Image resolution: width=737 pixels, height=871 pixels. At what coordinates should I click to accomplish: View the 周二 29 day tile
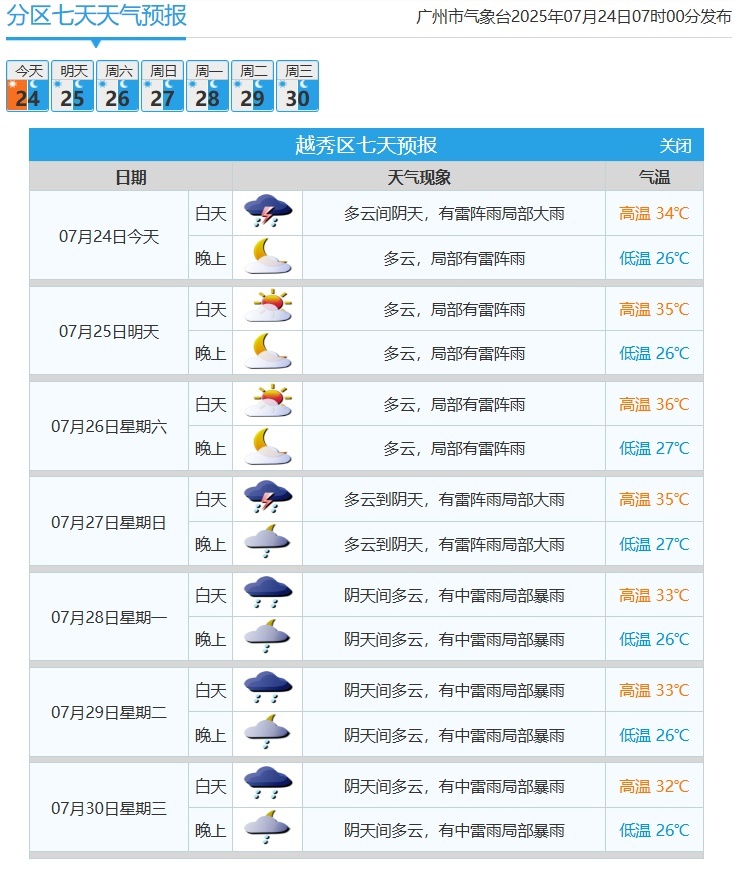pos(253,86)
